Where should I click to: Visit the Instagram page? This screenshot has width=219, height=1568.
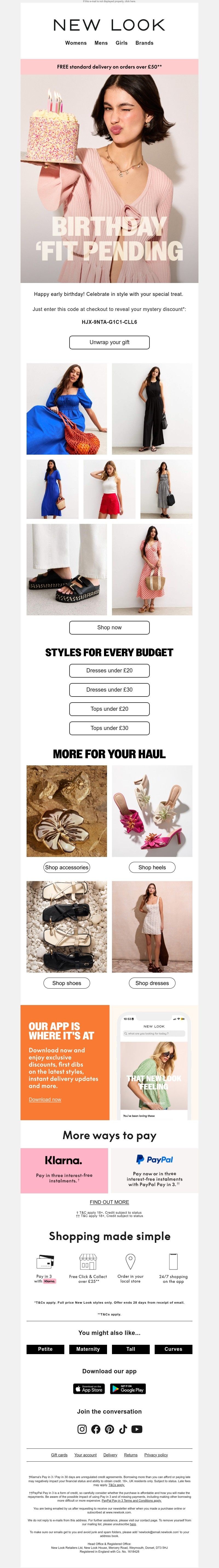(x=82, y=1429)
